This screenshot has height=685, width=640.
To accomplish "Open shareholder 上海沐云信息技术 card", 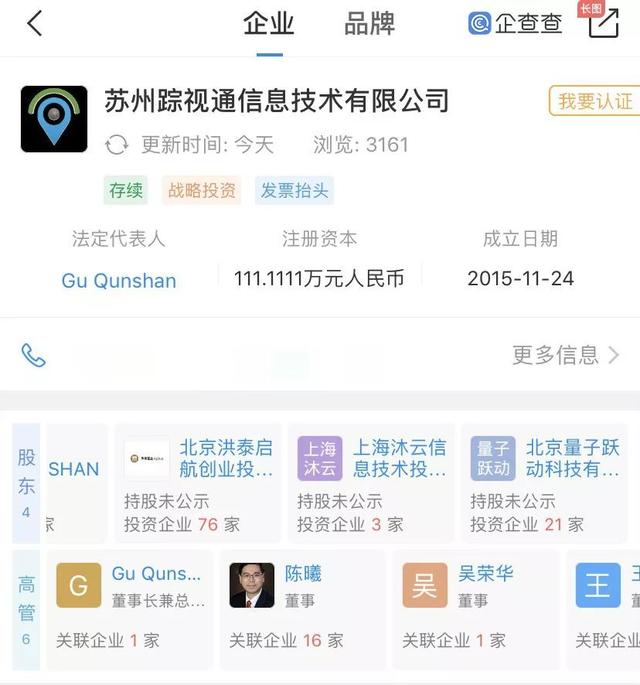I will point(371,484).
